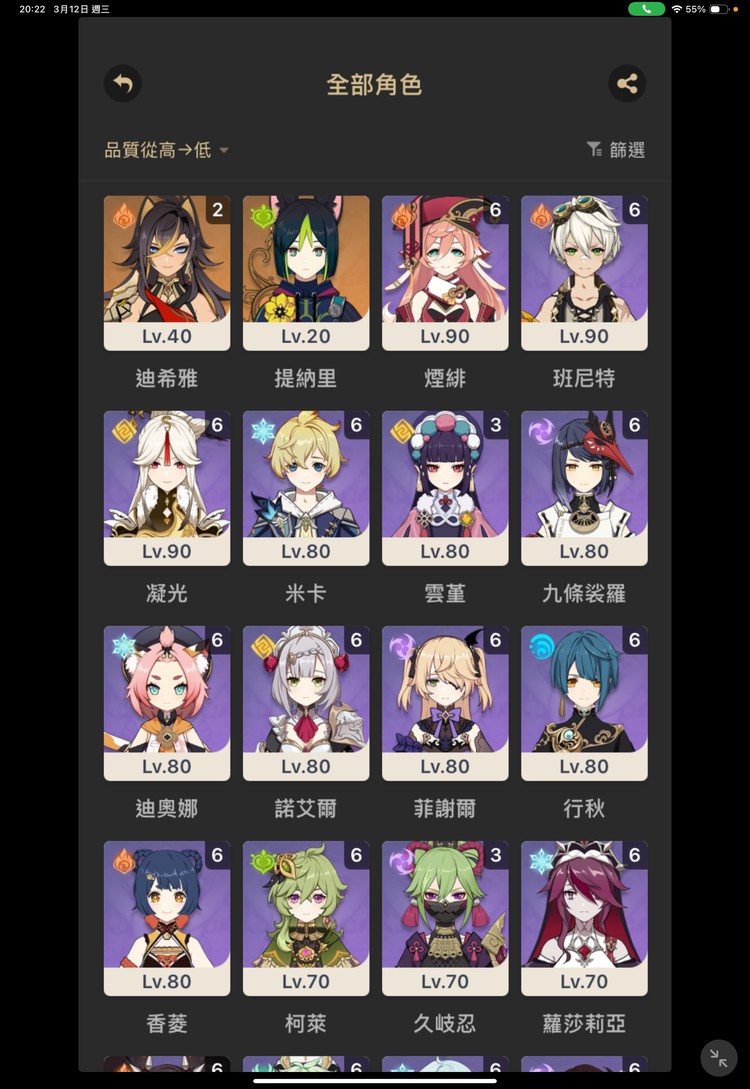Open 迪希雅 character card

167,272
